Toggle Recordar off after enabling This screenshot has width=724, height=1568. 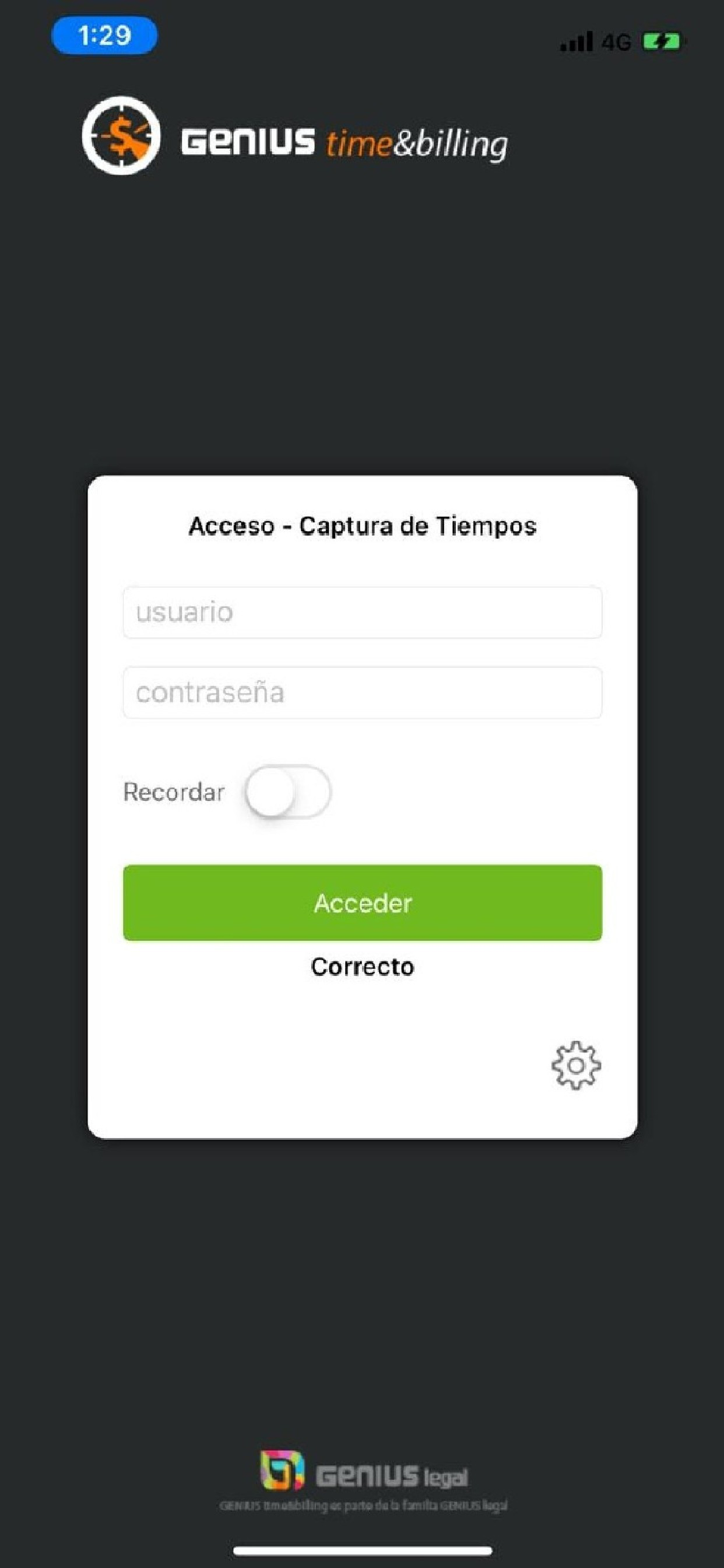(289, 792)
